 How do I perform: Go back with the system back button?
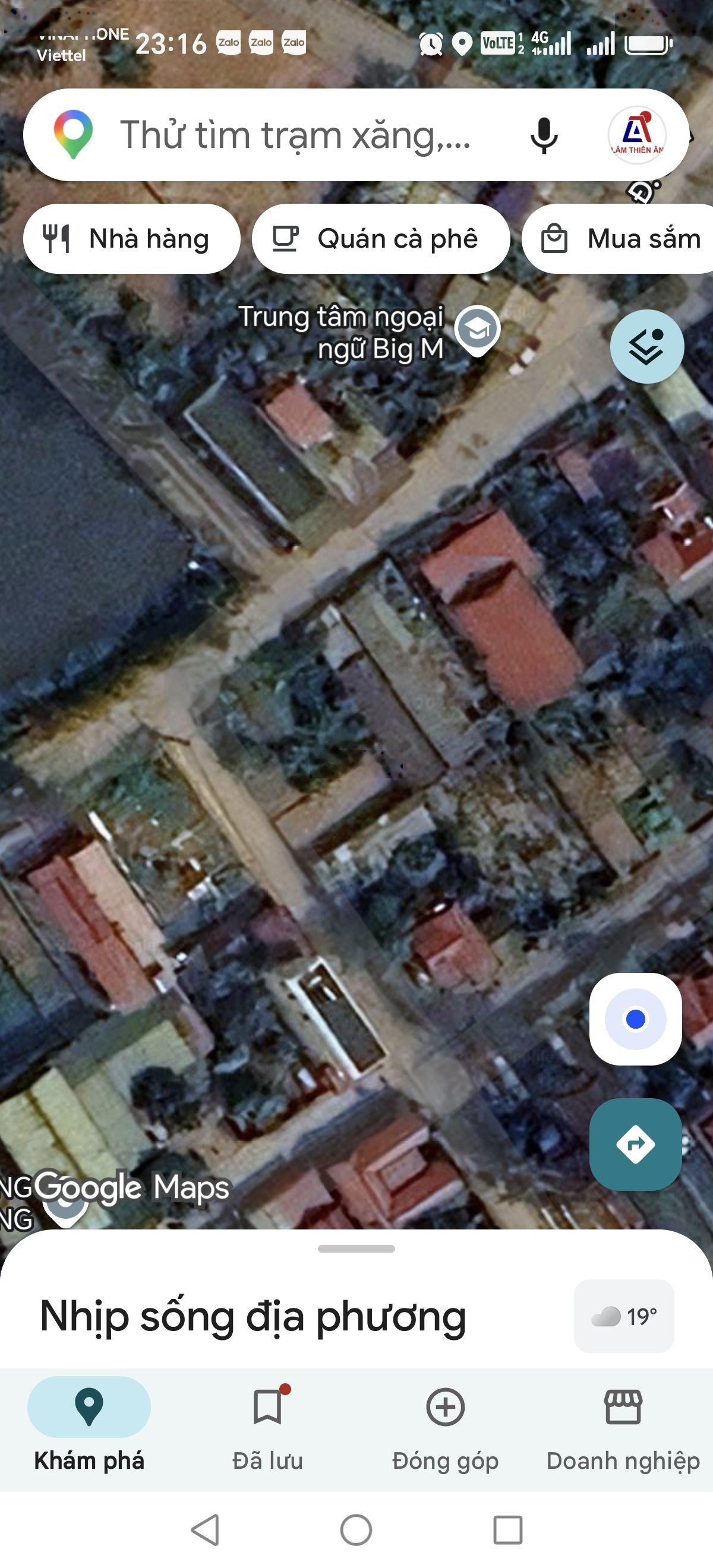point(205,1529)
